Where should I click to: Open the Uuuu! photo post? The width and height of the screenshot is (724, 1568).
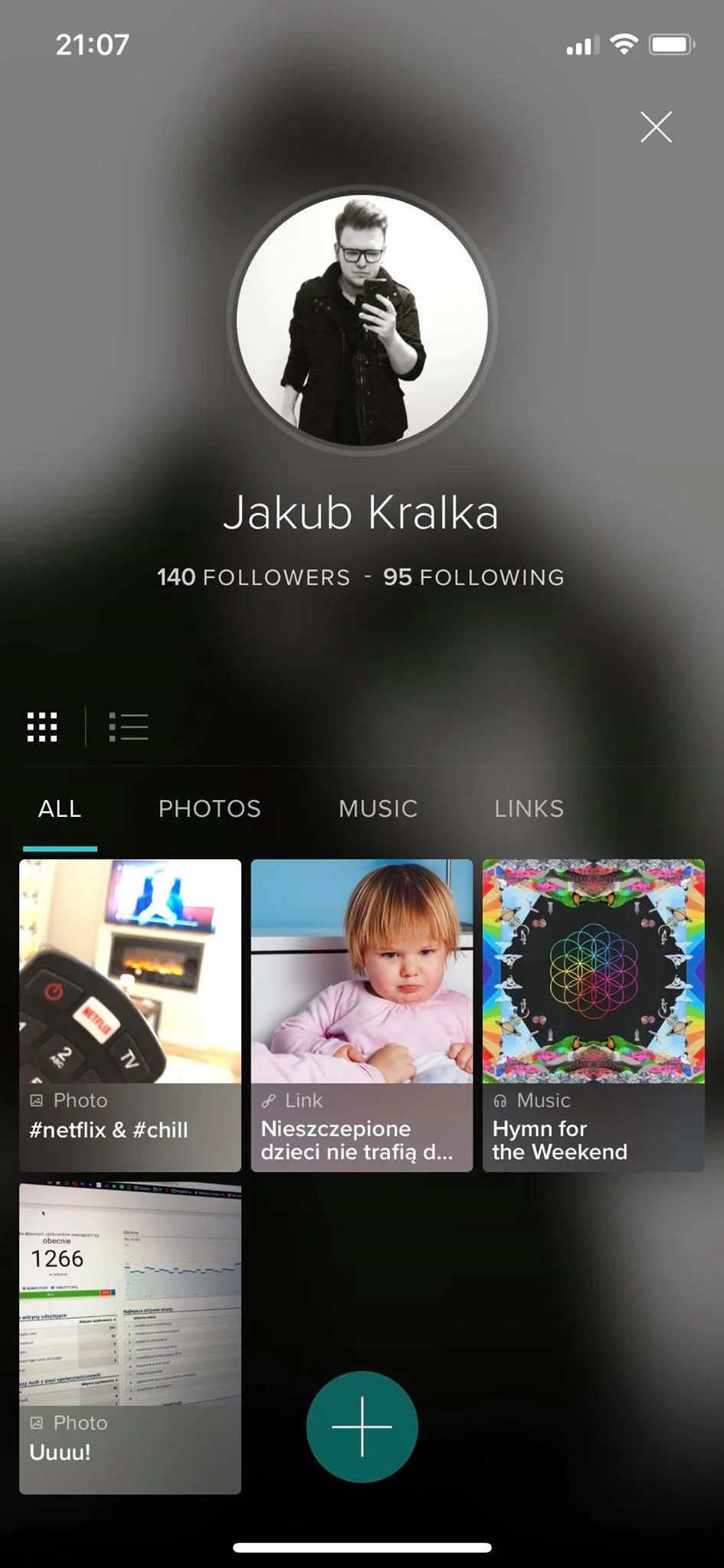130,1338
